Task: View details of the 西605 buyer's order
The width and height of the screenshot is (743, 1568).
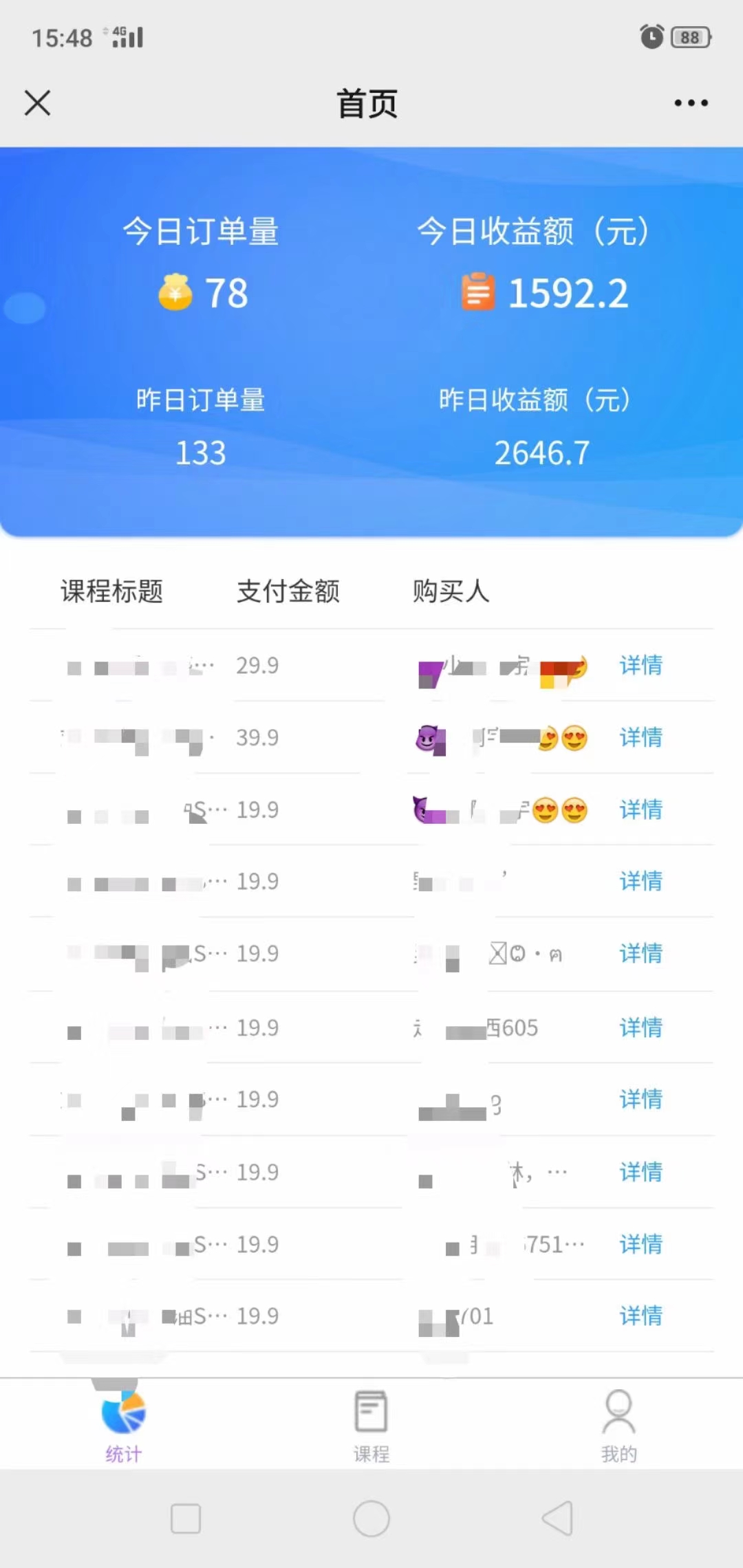Action: coord(640,1028)
